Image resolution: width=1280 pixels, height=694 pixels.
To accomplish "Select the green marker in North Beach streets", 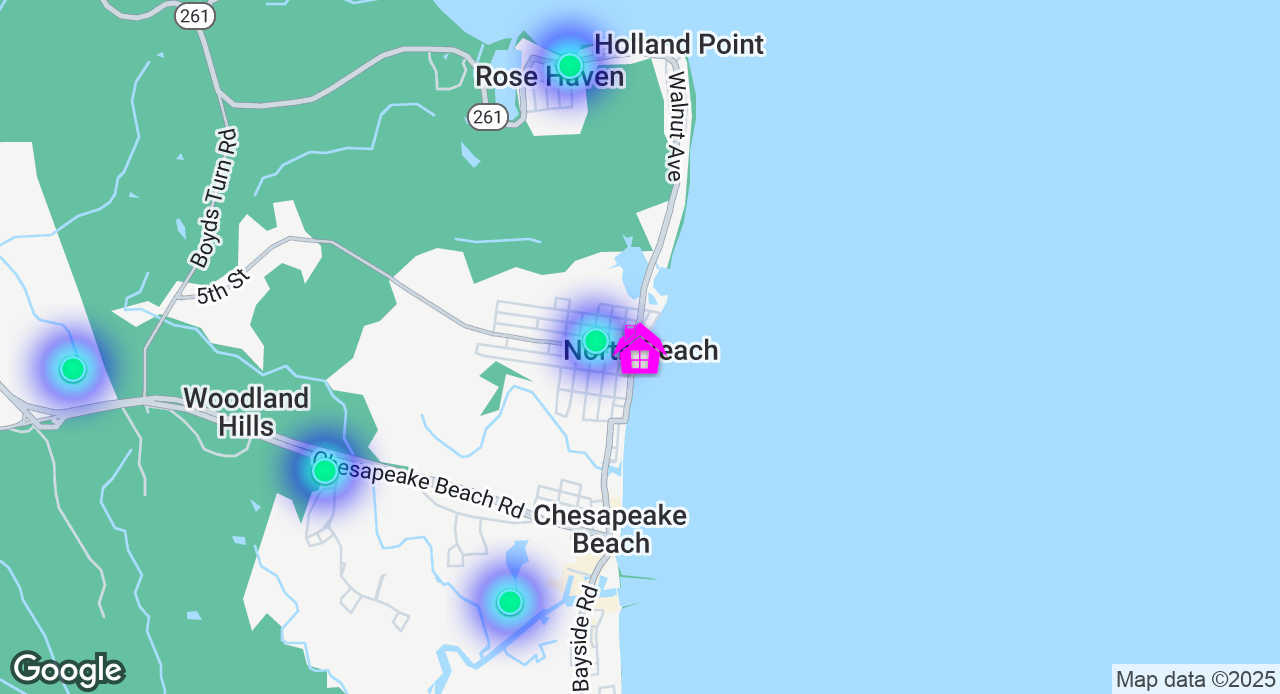I will (596, 341).
